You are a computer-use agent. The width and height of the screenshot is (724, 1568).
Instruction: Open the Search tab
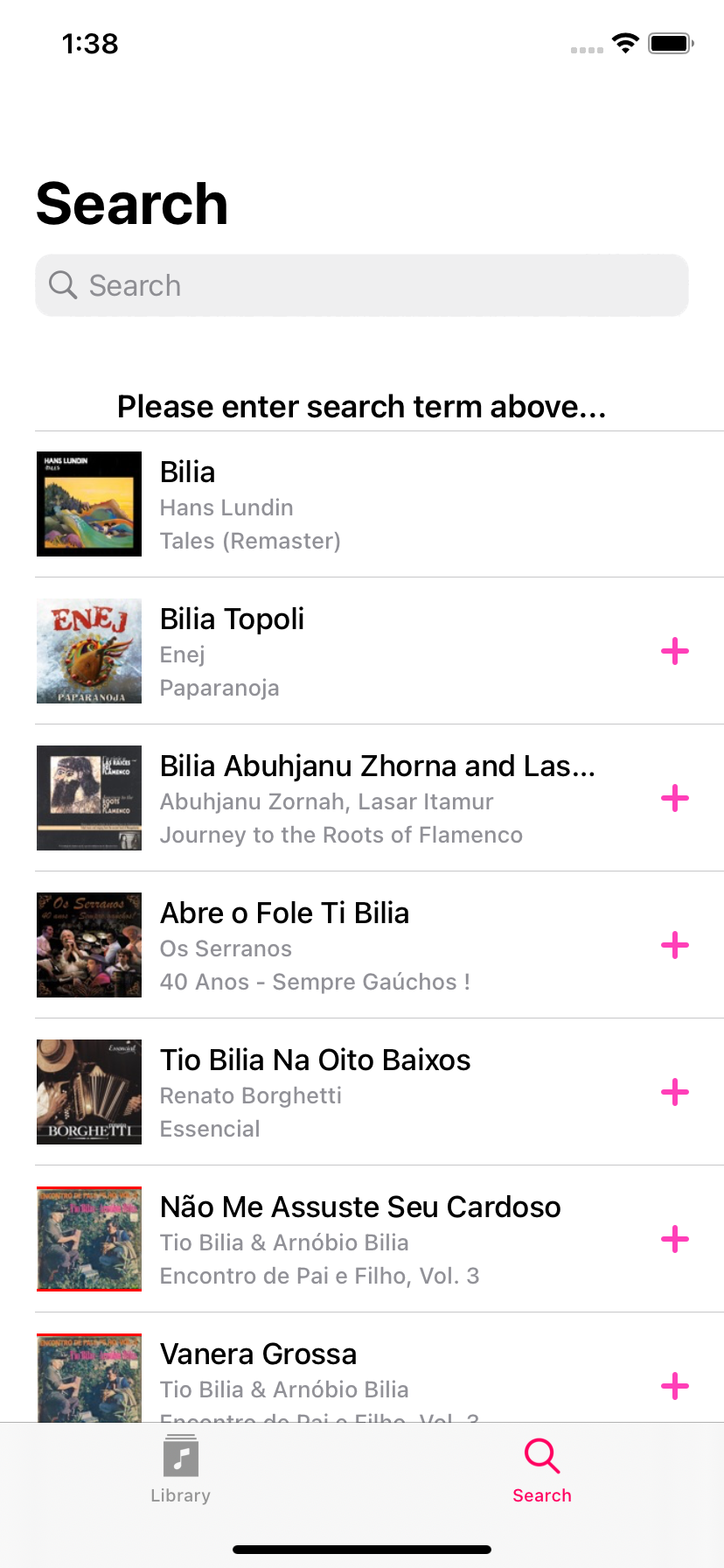pos(541,1468)
